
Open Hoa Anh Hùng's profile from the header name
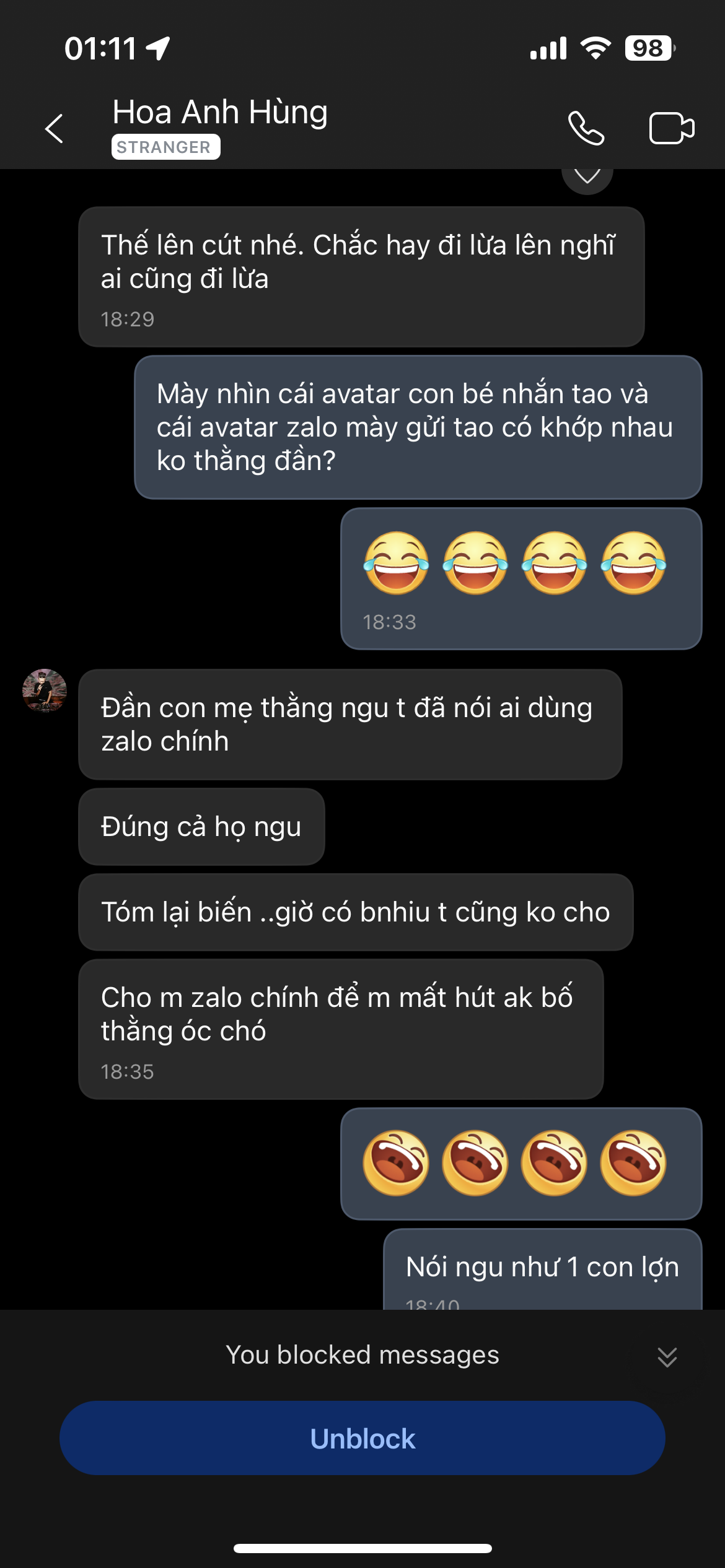[219, 113]
